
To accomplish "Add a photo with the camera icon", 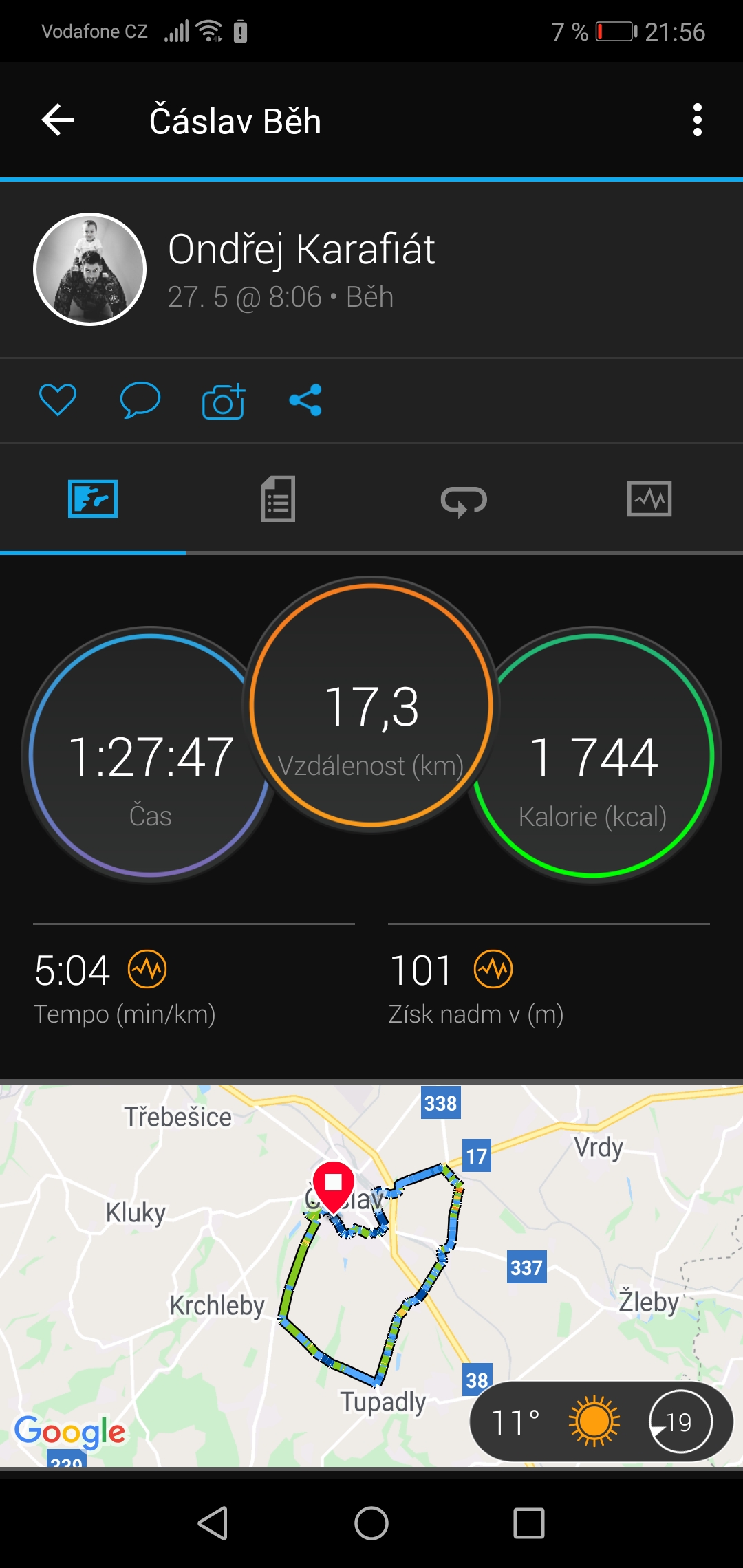I will click(x=224, y=401).
